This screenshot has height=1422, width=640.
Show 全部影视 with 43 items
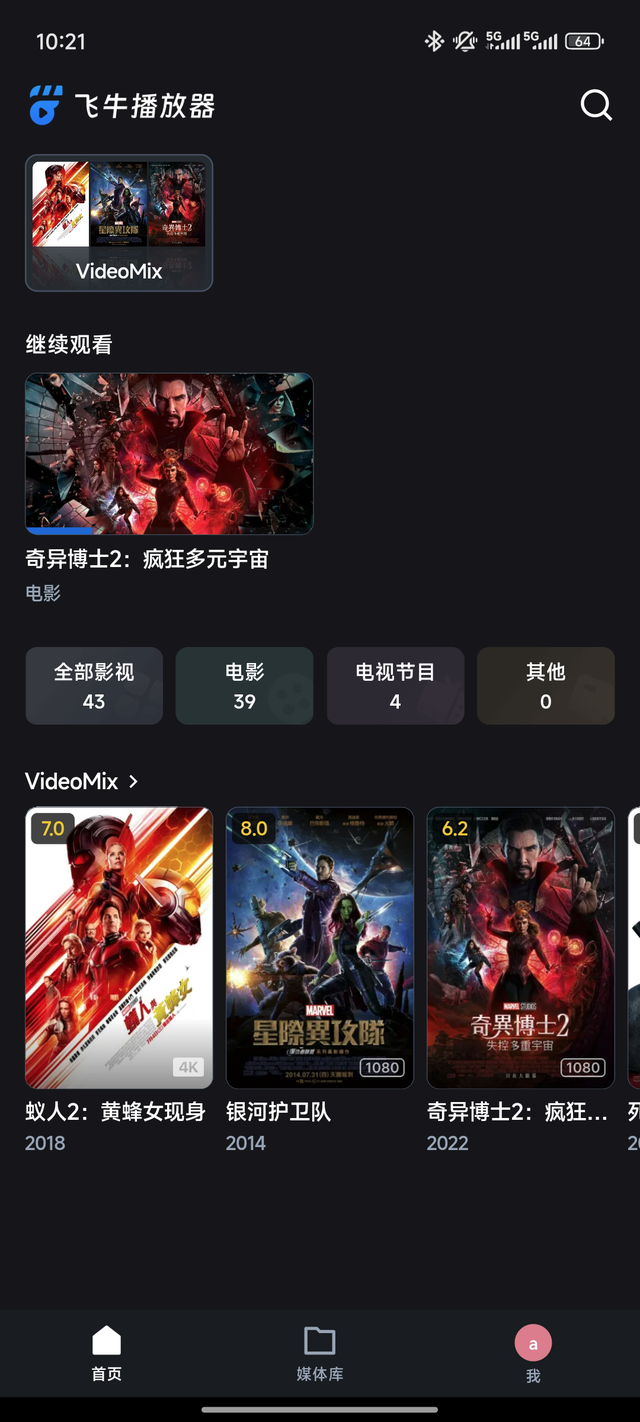pos(94,686)
